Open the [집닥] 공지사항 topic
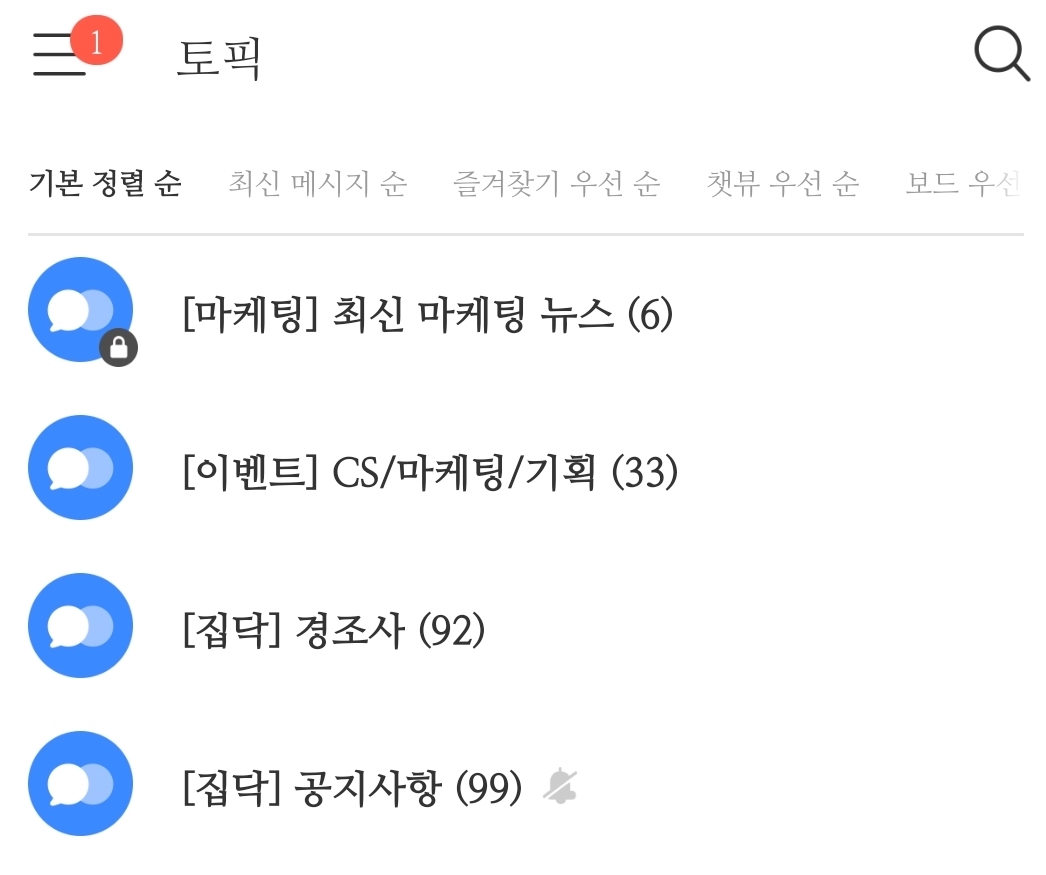1046x875 pixels. click(x=352, y=789)
